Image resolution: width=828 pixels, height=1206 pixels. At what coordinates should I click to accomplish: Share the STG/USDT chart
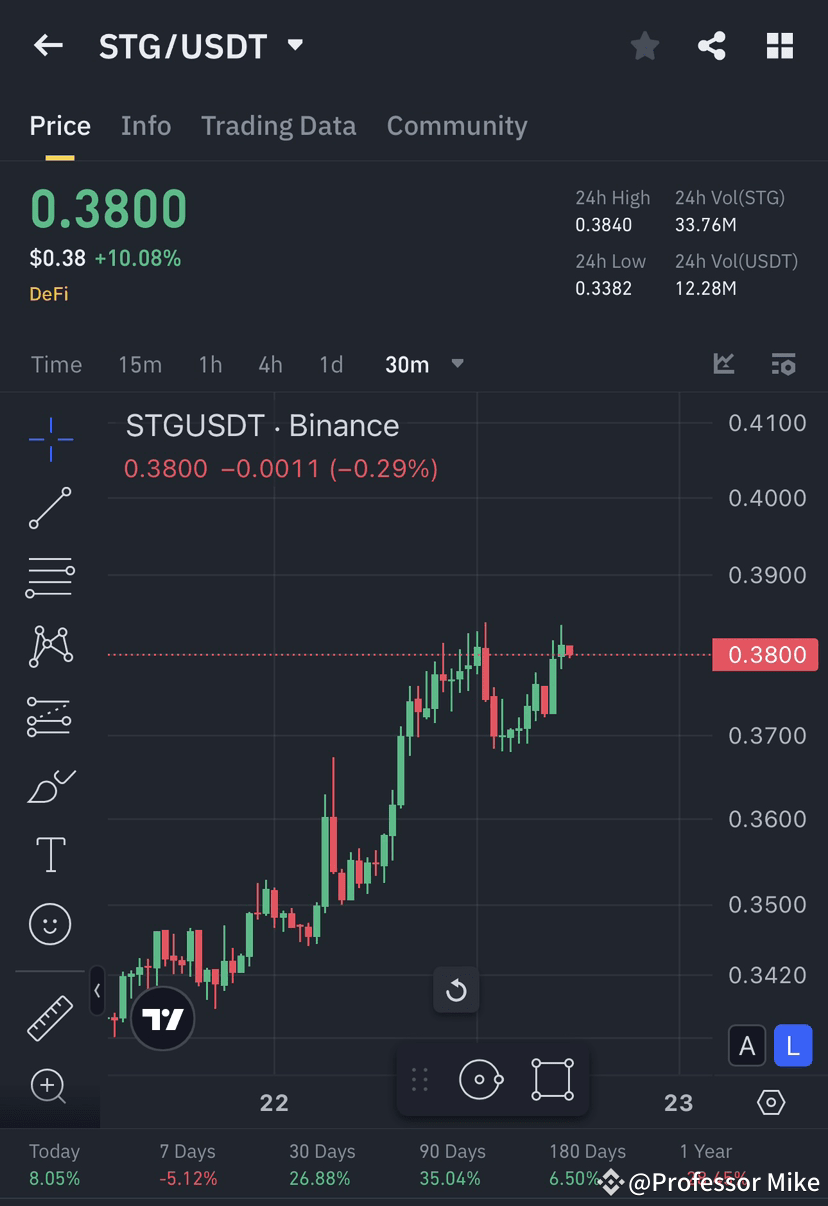pos(712,45)
